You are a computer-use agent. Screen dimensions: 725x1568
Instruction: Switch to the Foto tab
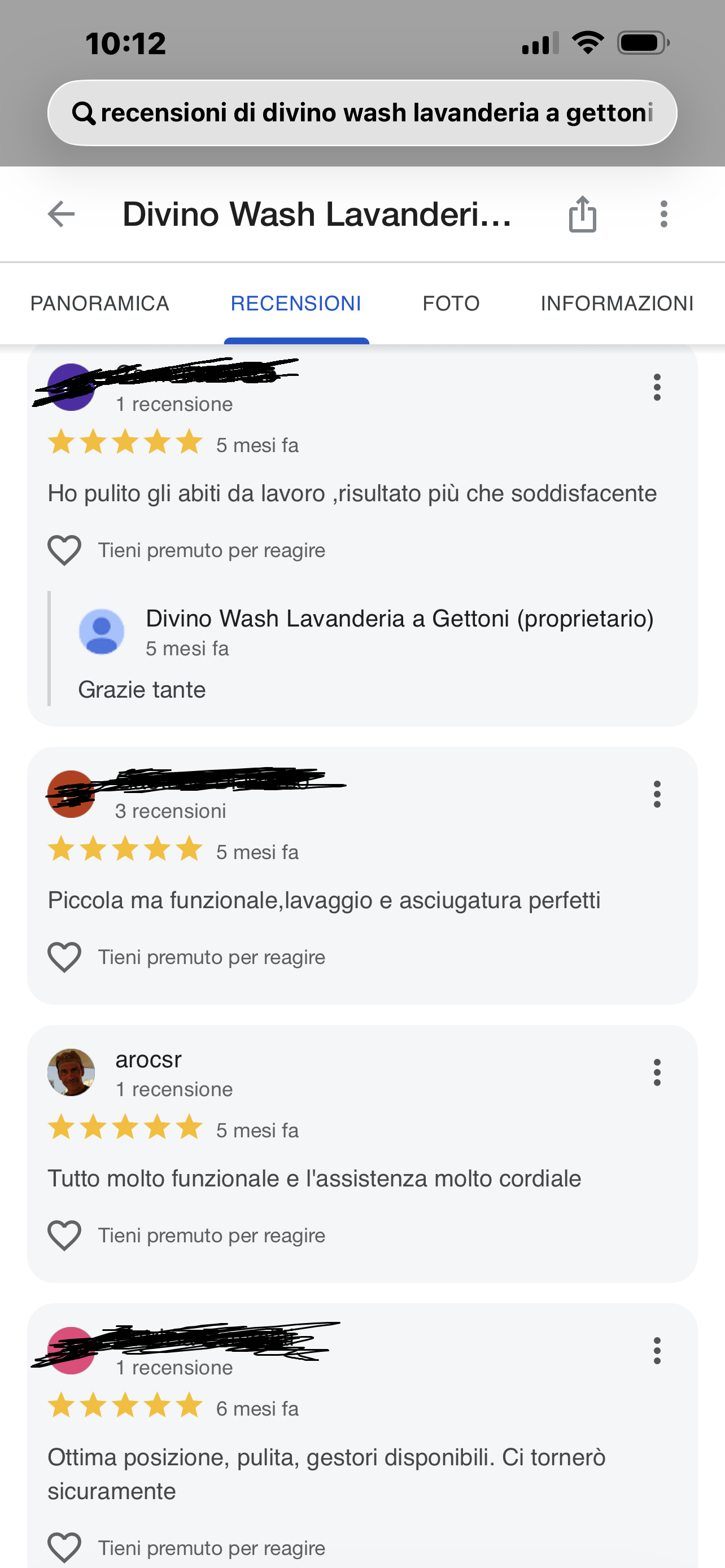(451, 303)
